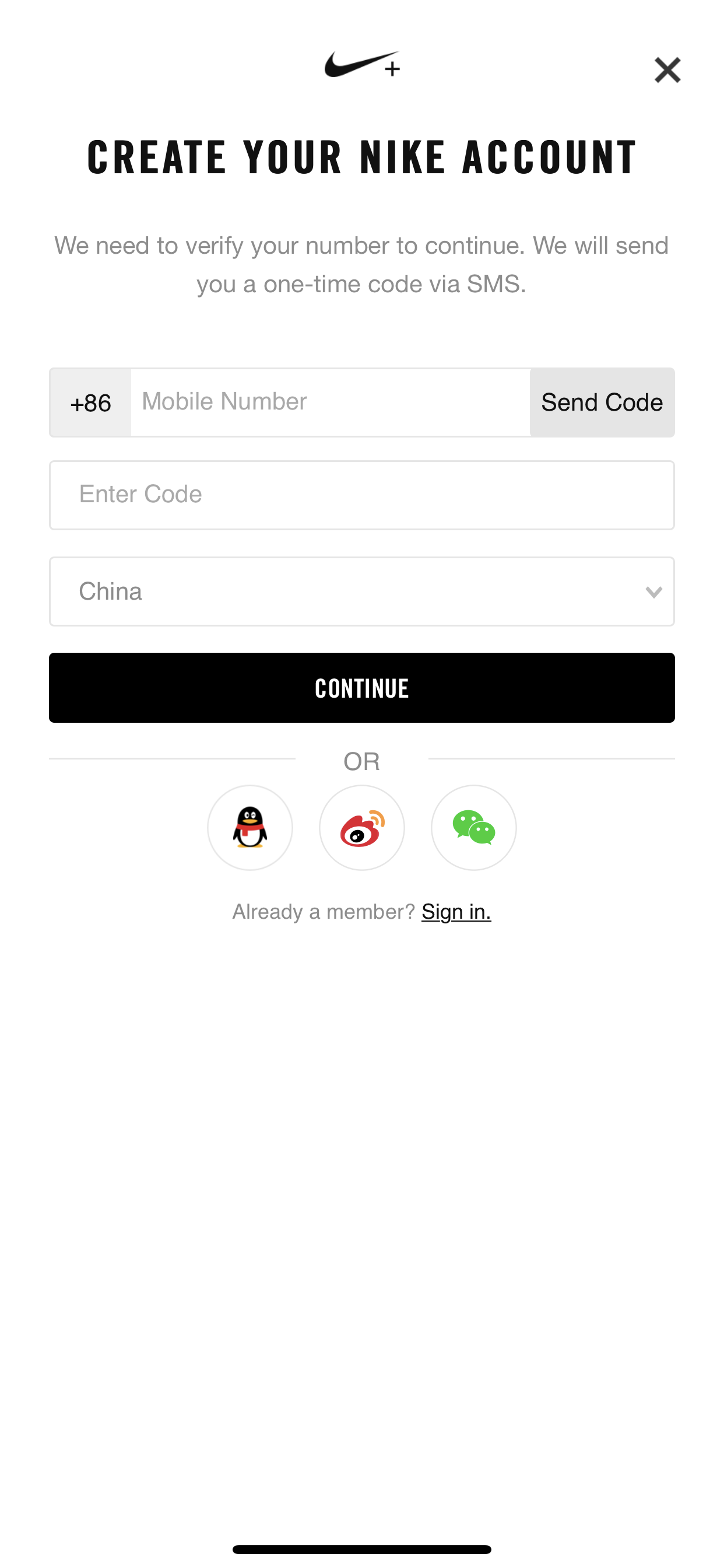
Task: Focus the Enter Code field
Action: (x=362, y=495)
